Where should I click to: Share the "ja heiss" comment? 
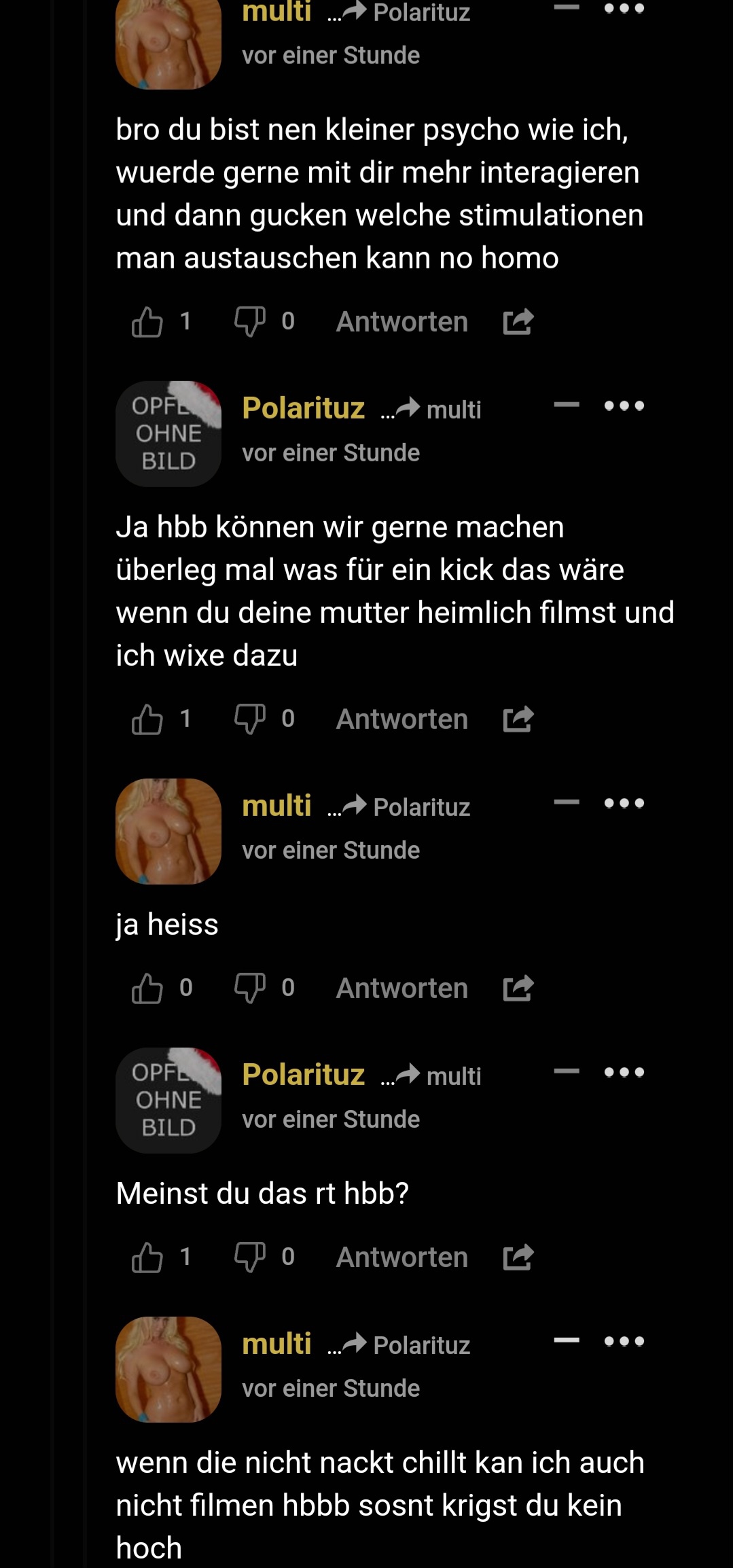[518, 988]
